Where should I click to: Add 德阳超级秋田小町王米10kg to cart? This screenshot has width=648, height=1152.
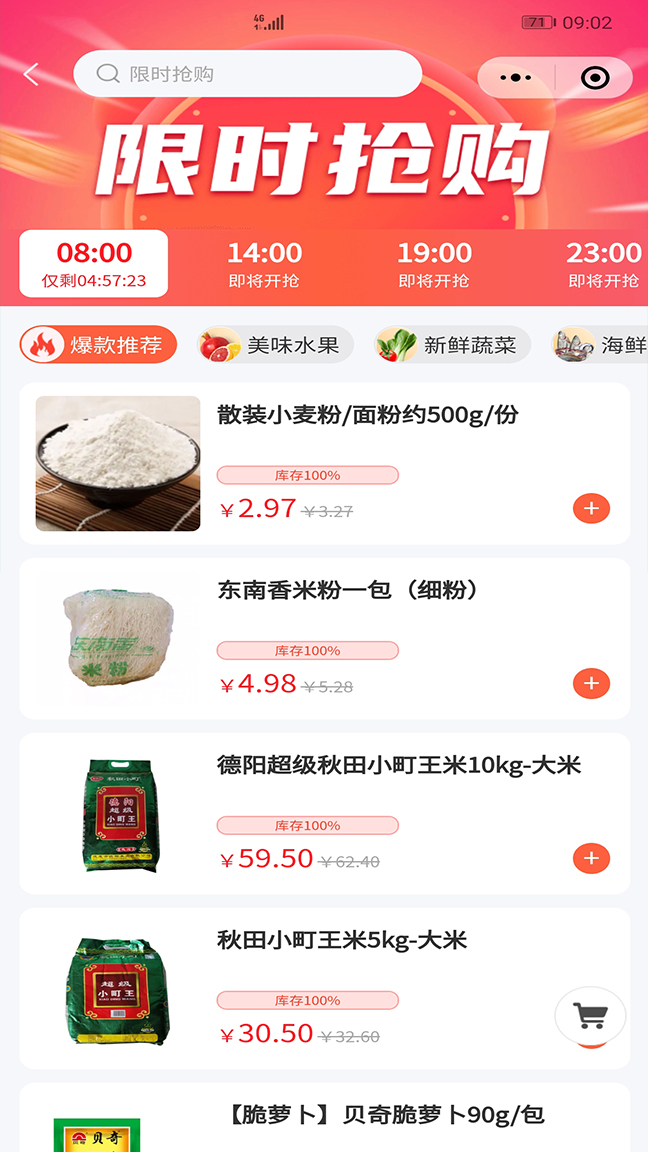(591, 858)
